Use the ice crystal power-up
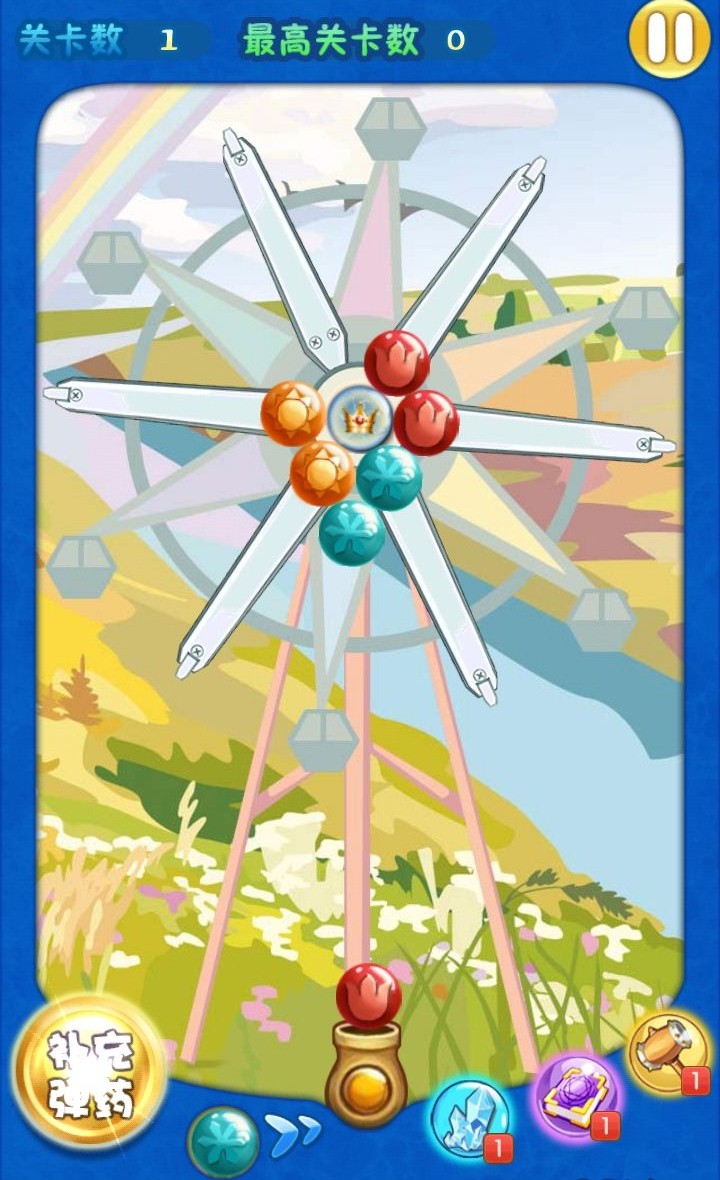The width and height of the screenshot is (720, 1180). point(469,1117)
